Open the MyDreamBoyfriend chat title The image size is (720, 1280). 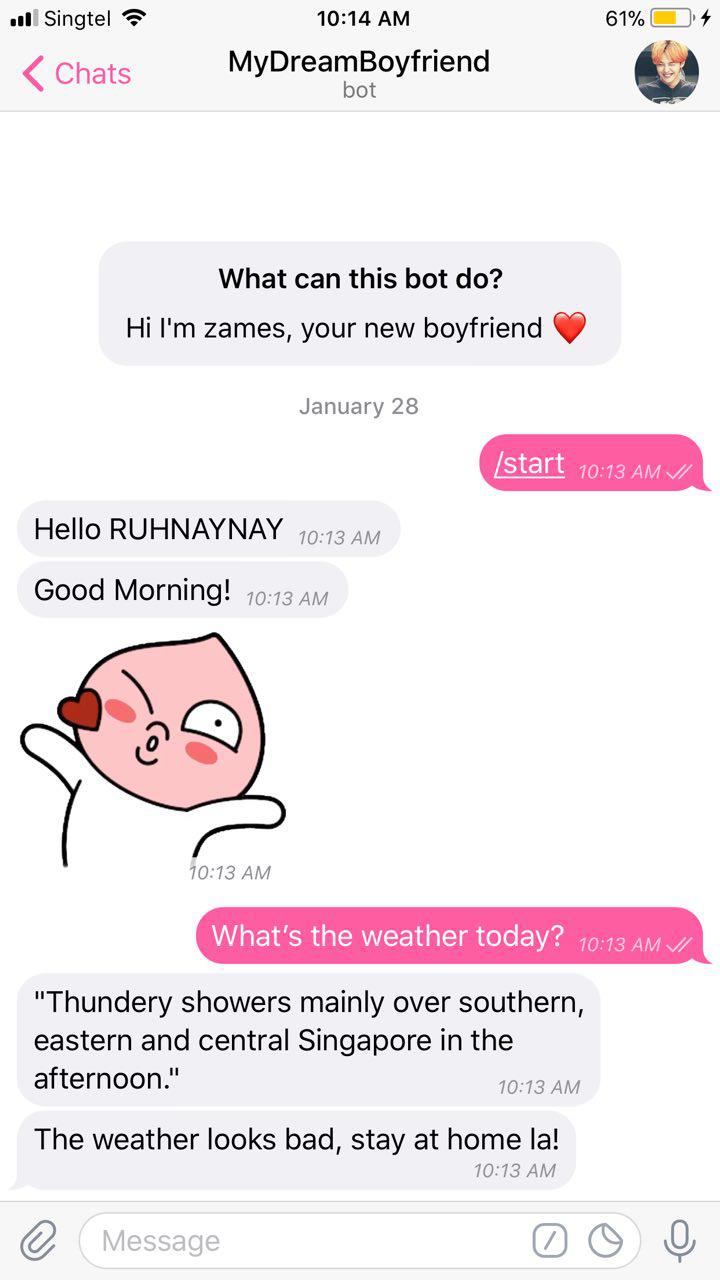(x=360, y=62)
